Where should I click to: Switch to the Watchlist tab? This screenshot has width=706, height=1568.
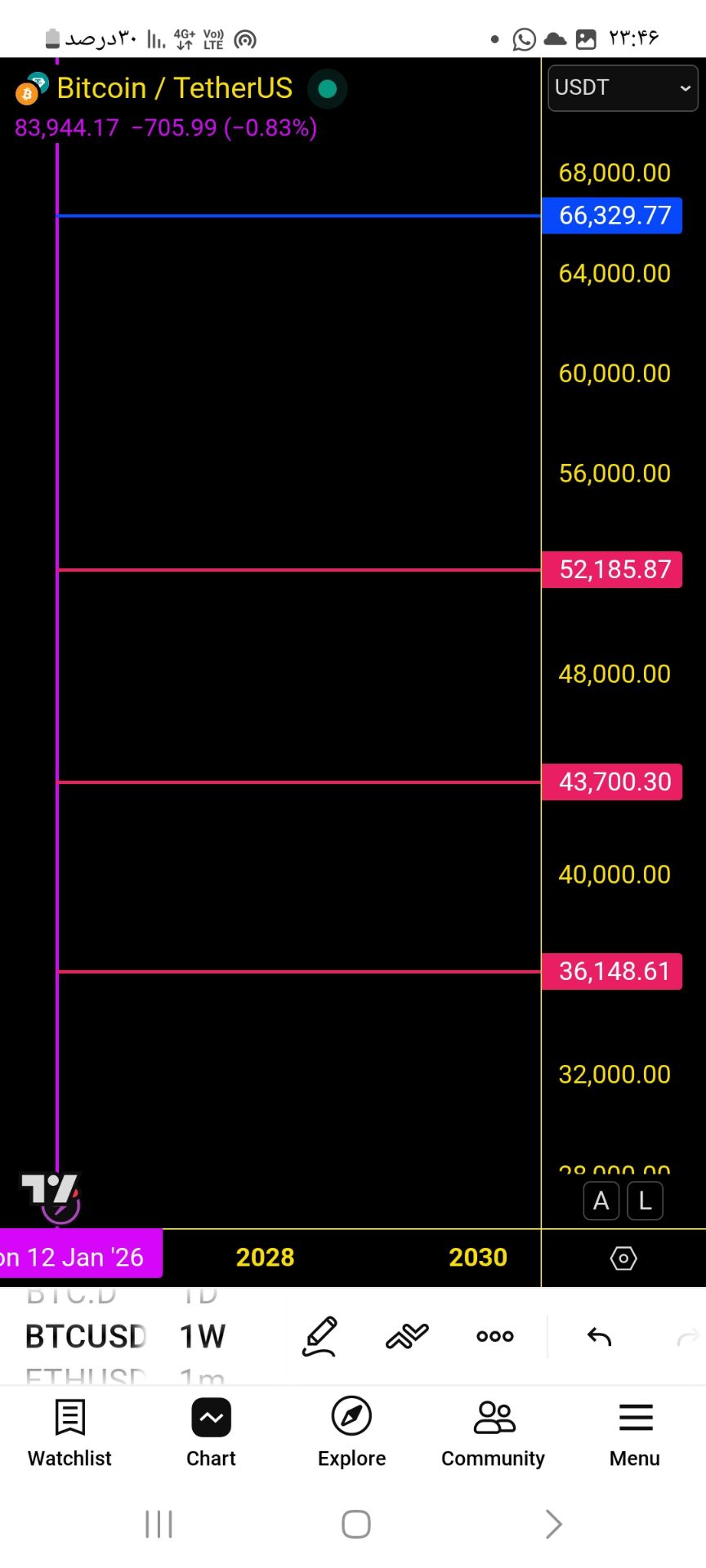click(x=69, y=1432)
